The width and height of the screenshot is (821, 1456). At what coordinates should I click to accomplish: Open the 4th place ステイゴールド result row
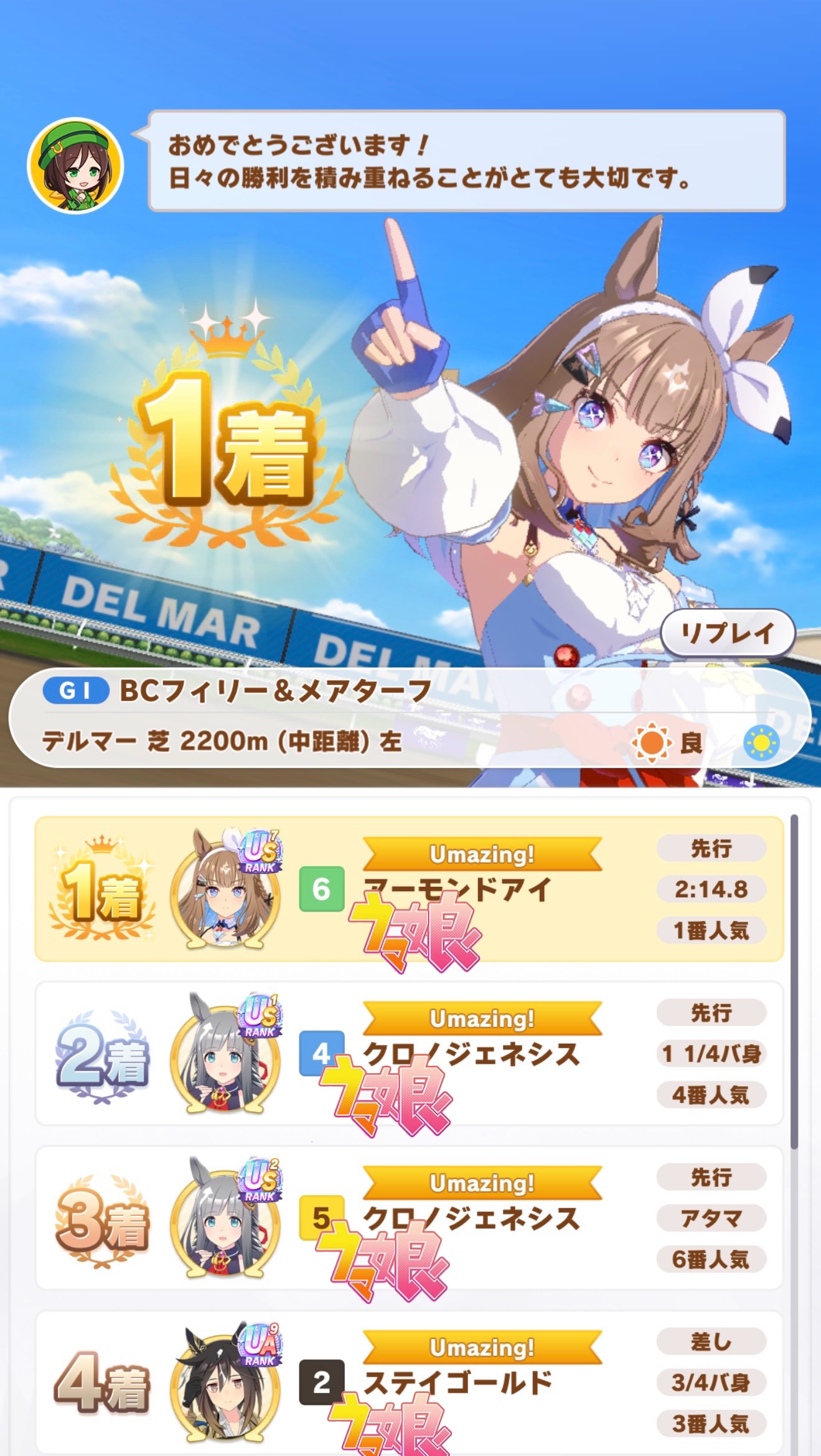[x=408, y=1383]
